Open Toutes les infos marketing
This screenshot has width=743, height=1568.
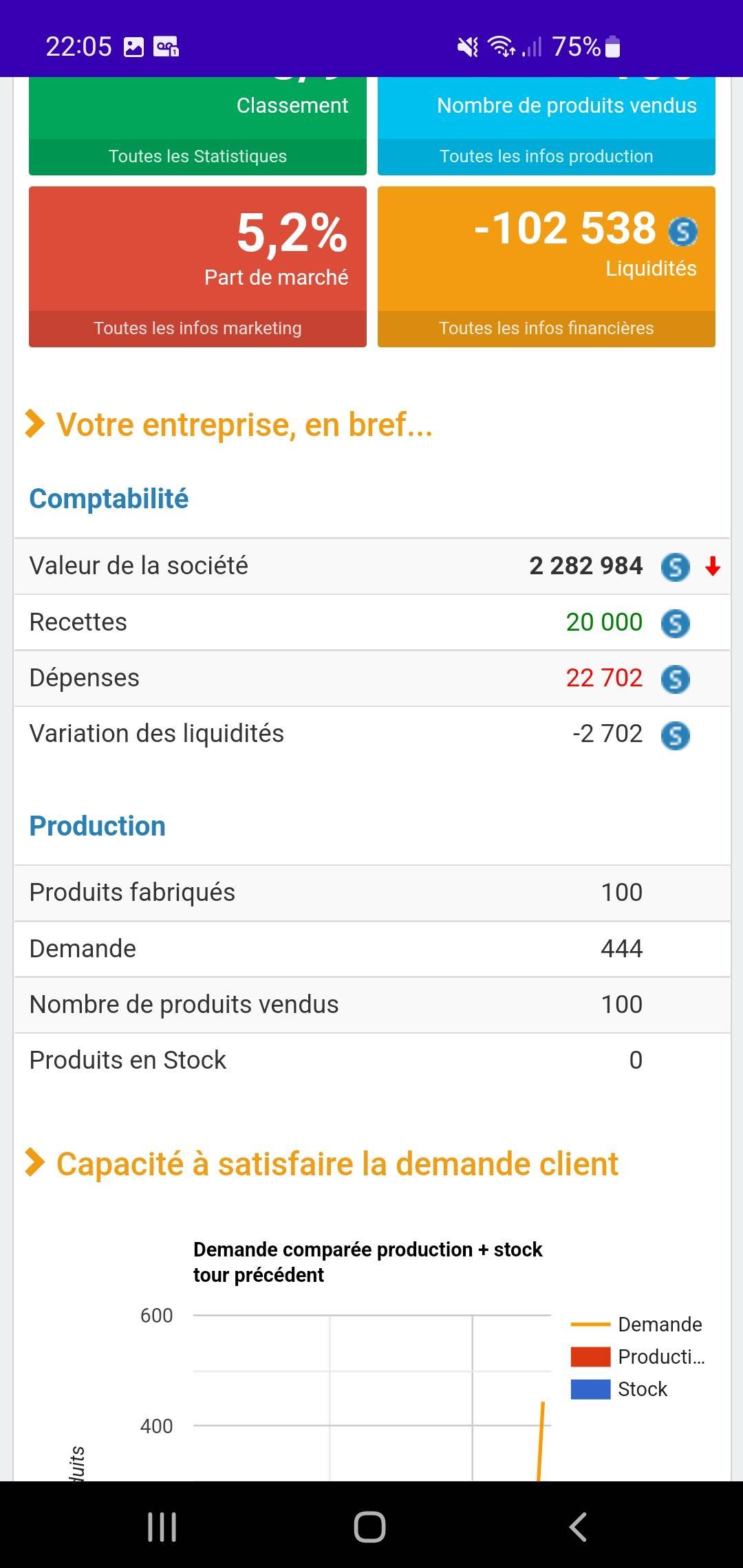pos(197,329)
